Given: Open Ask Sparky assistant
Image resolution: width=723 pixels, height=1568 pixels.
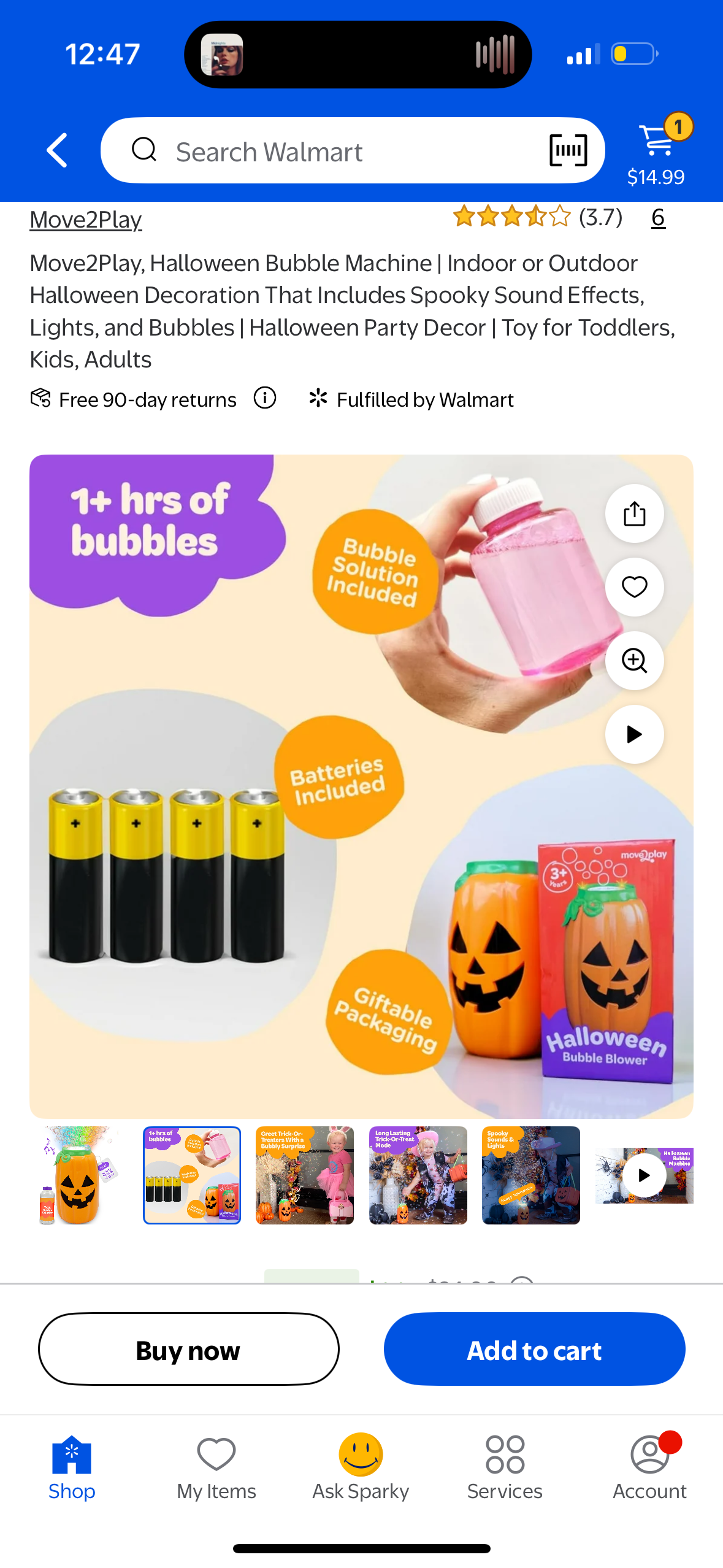Looking at the screenshot, I should click(361, 1467).
